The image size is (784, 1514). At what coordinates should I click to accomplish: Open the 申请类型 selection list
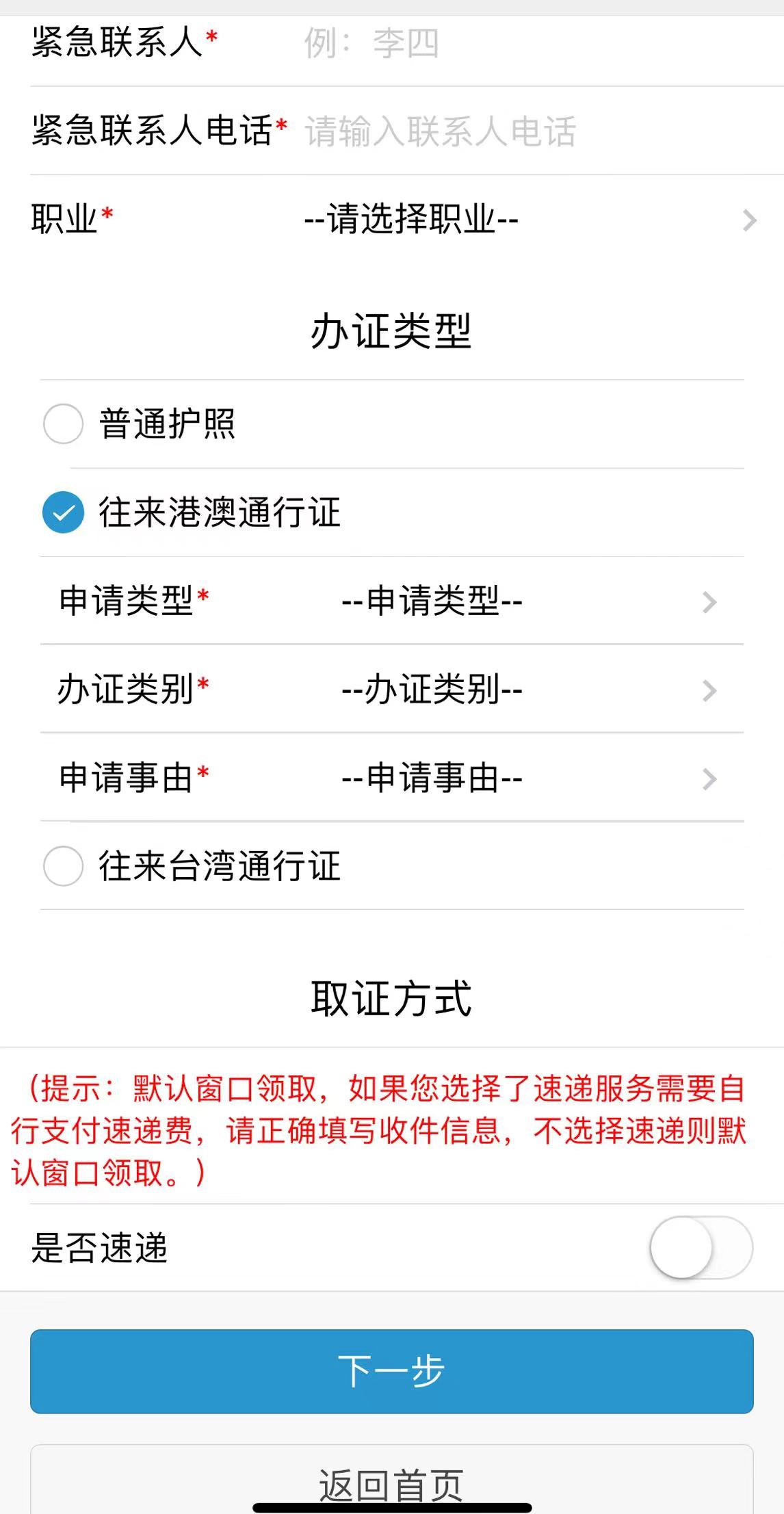(431, 602)
